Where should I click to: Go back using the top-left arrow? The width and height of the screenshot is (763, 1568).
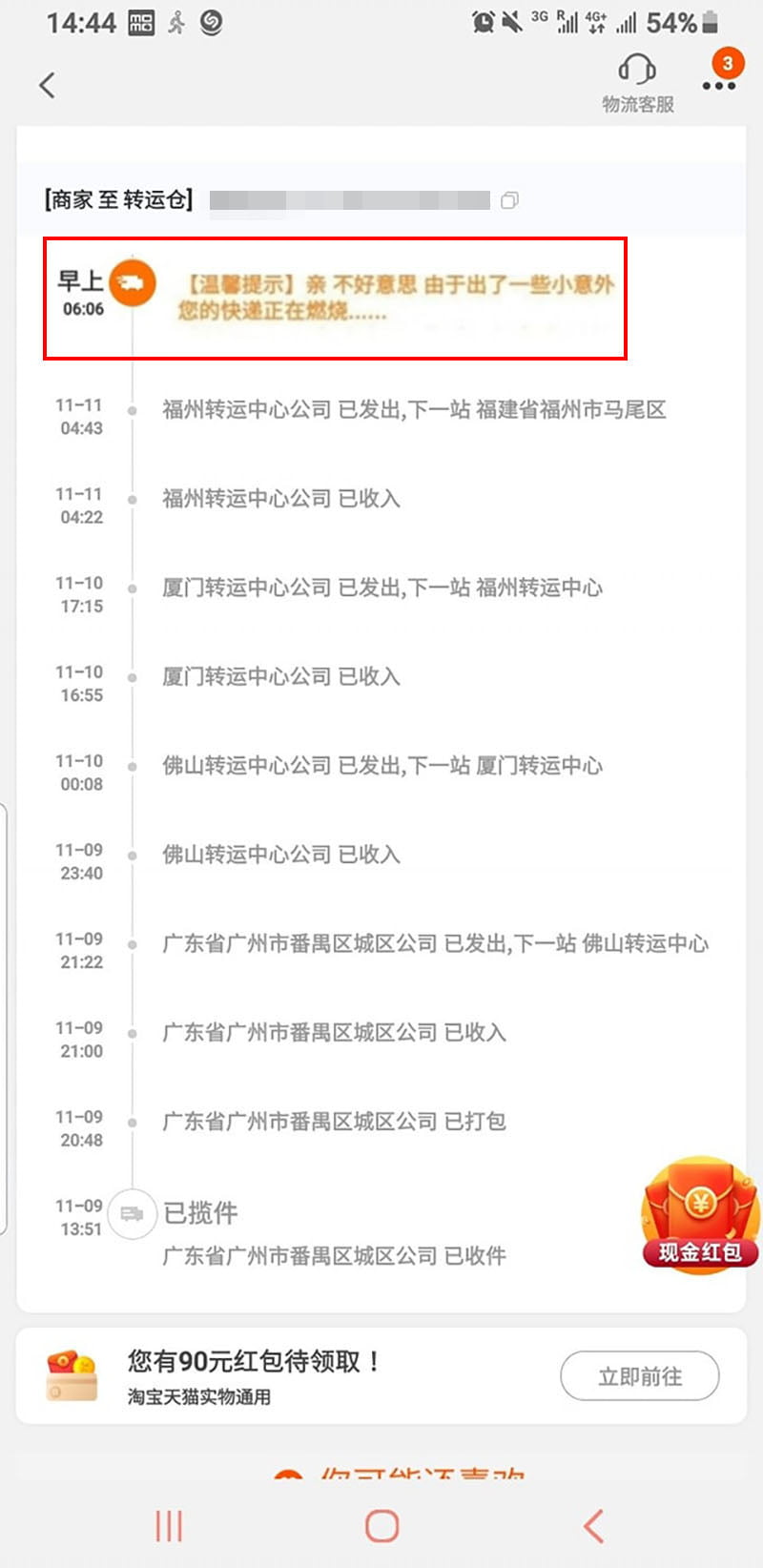47,85
